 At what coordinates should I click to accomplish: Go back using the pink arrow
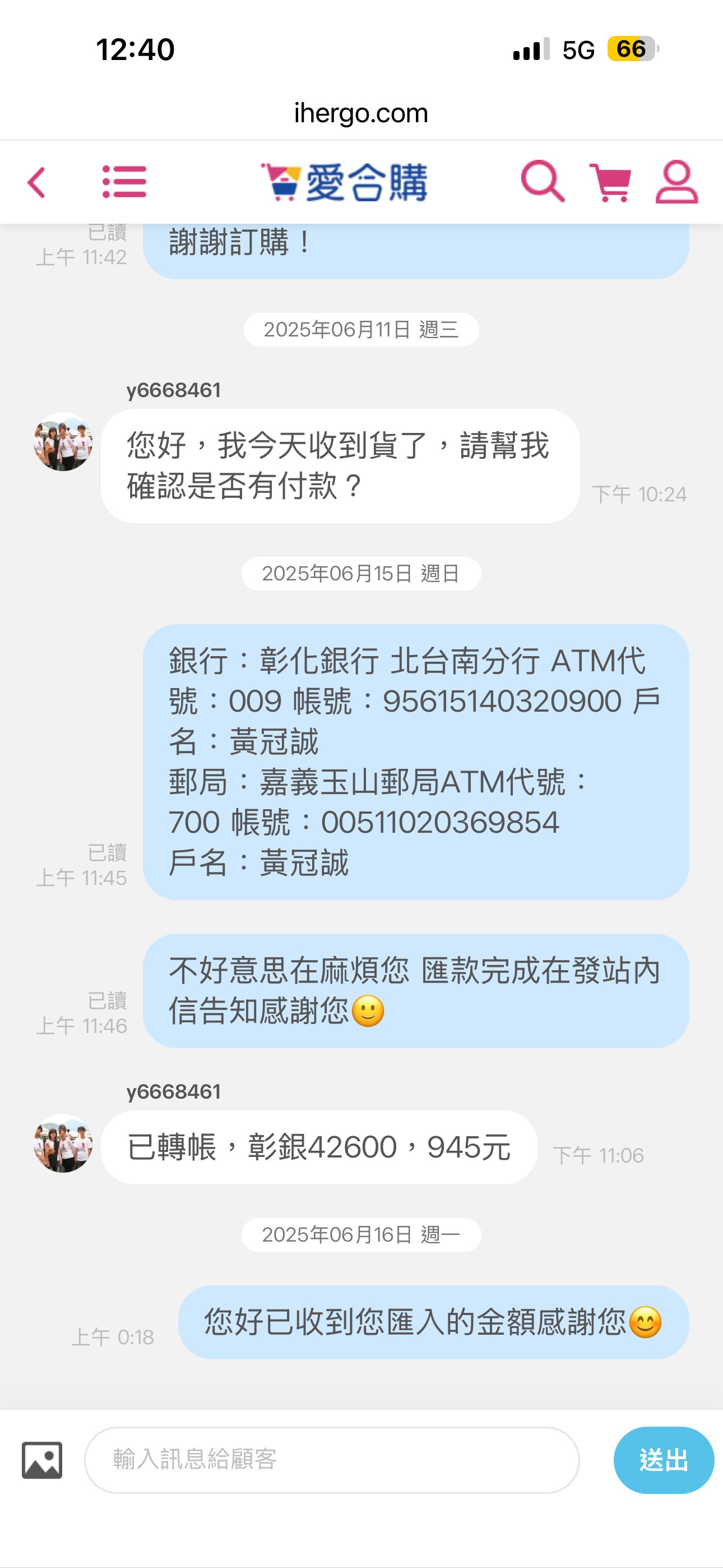36,182
